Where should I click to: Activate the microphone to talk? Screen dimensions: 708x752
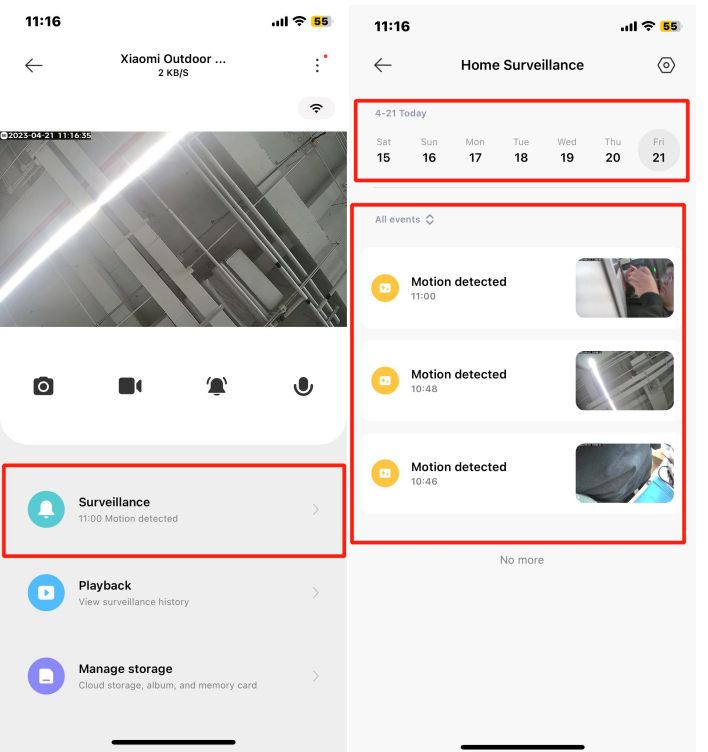304,386
